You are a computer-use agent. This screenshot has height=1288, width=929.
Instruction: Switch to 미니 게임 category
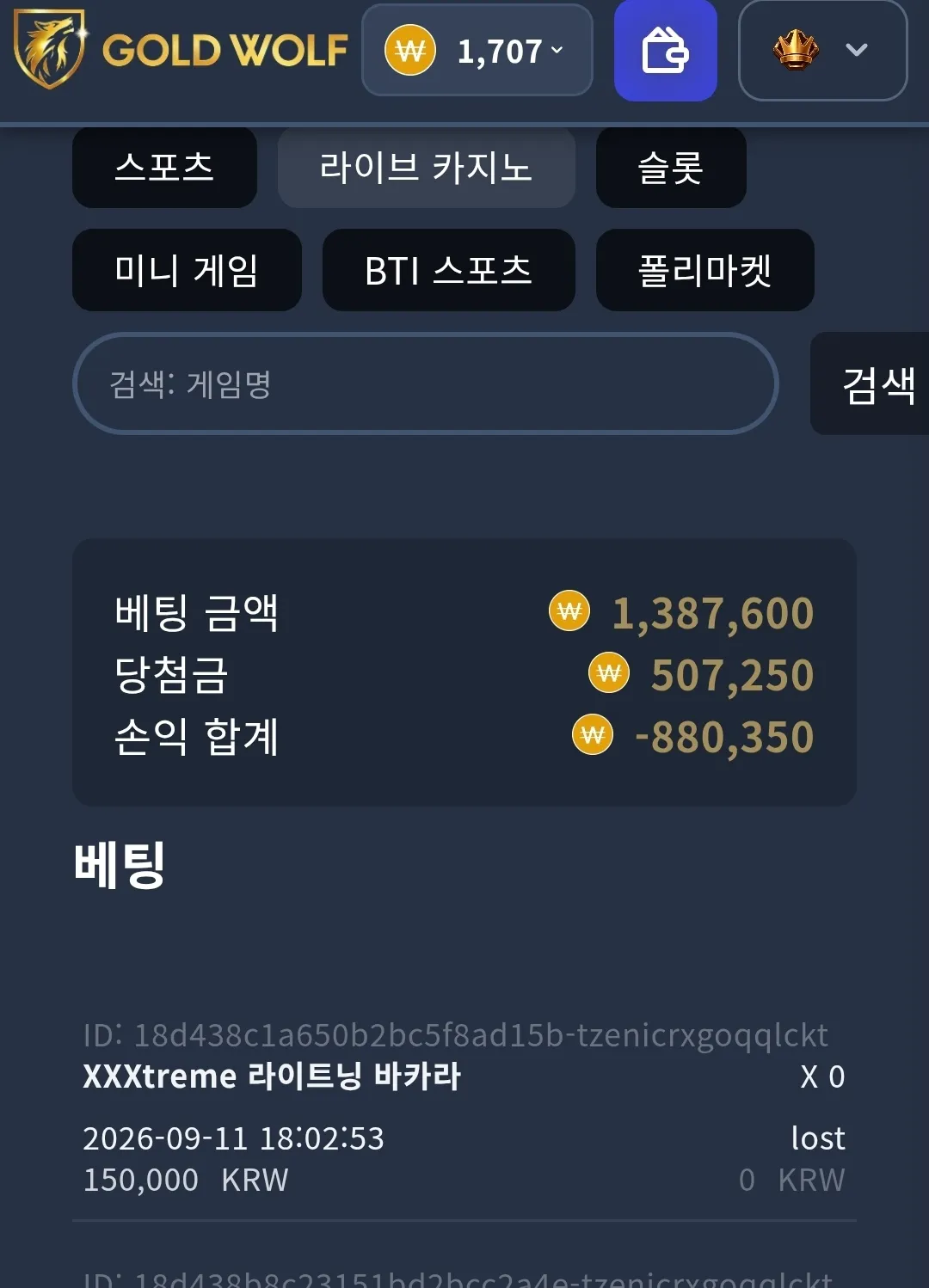[187, 270]
